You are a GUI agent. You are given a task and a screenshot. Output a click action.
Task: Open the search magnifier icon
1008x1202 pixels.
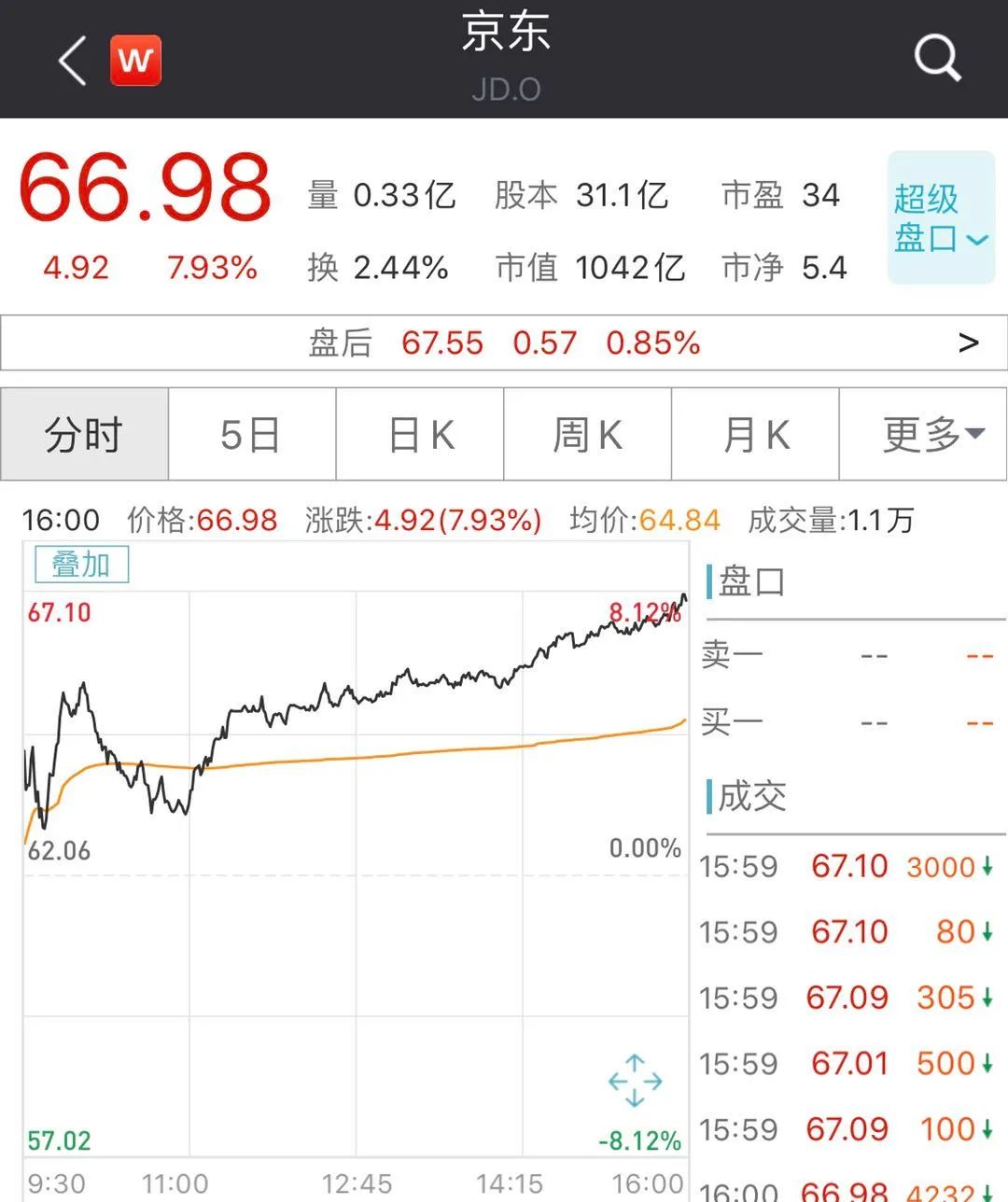[936, 59]
